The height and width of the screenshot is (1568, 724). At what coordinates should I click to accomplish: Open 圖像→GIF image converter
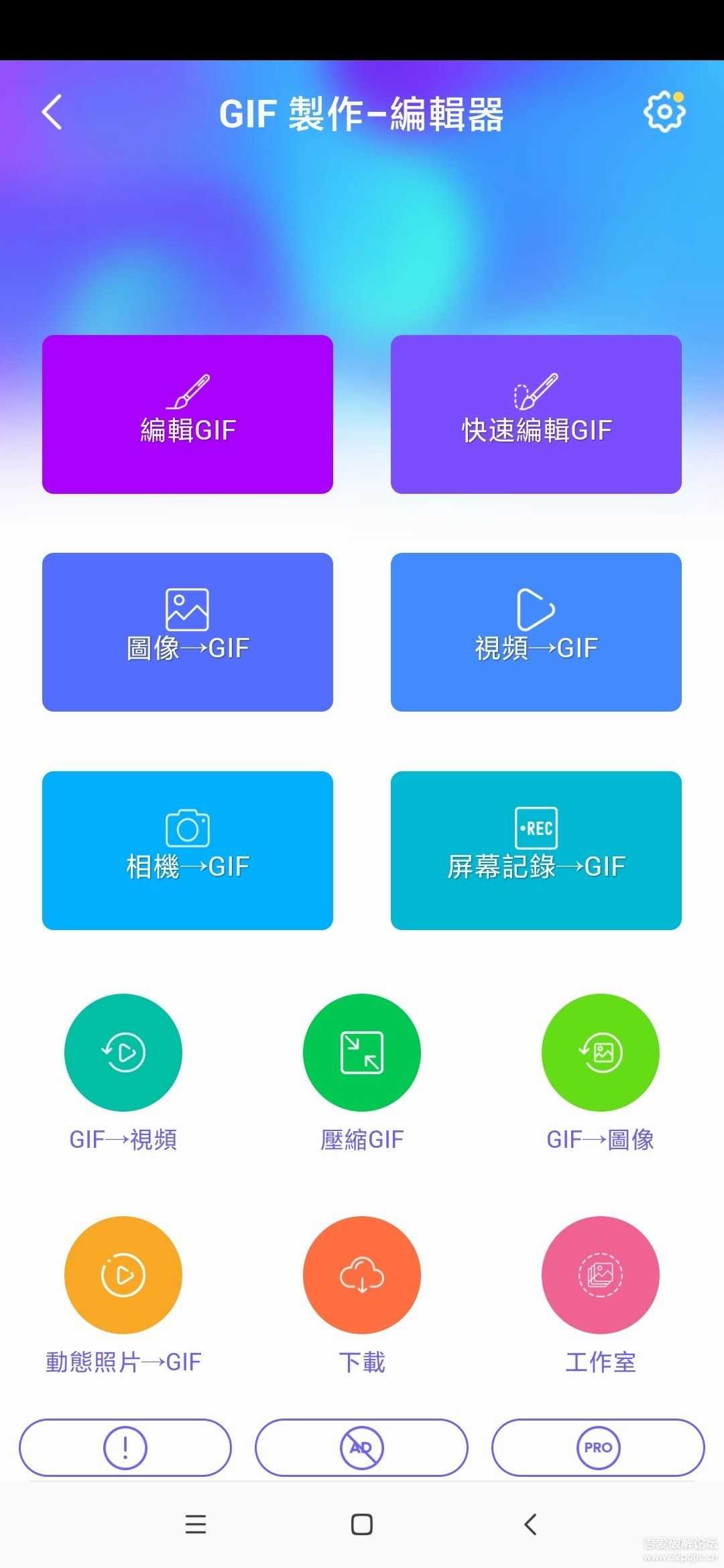187,631
